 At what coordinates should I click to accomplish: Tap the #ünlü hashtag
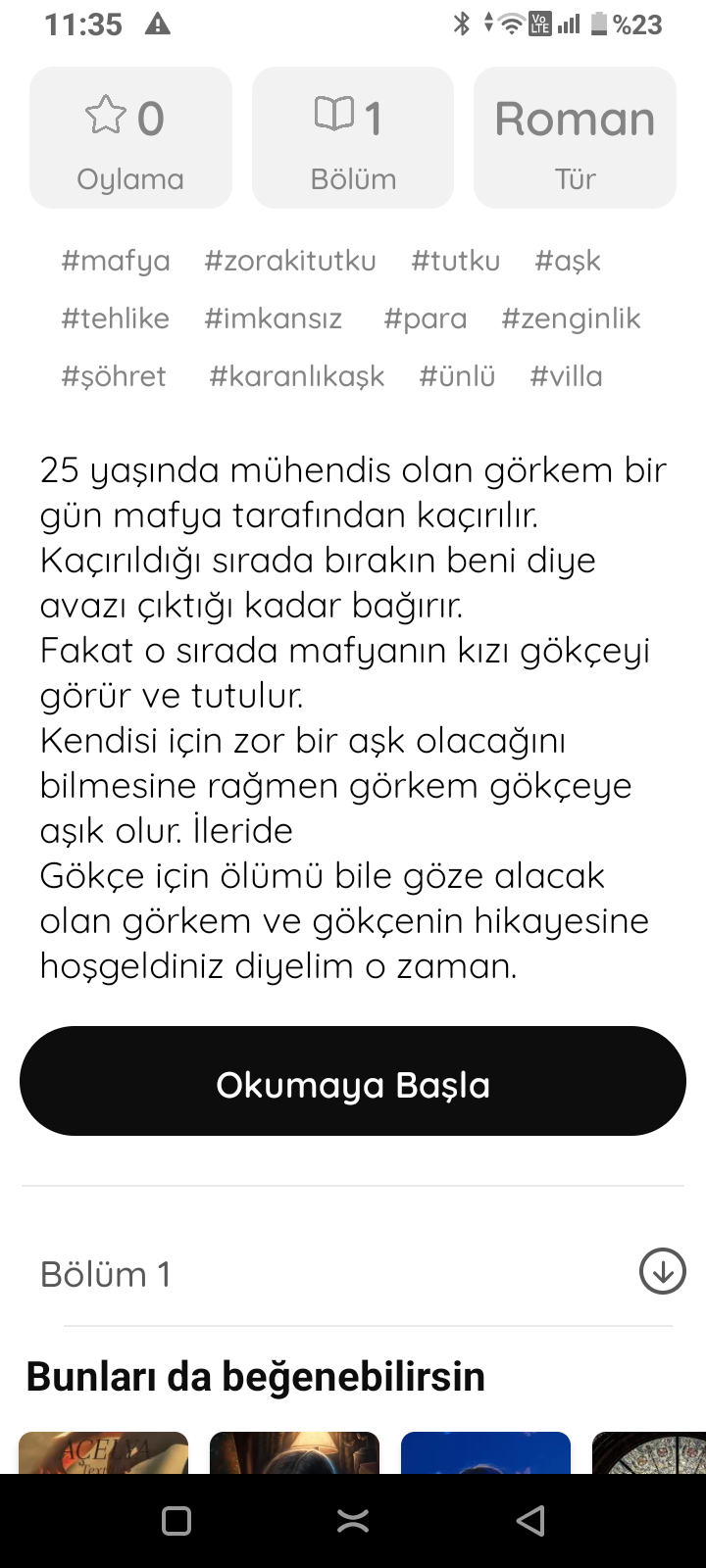pos(458,376)
